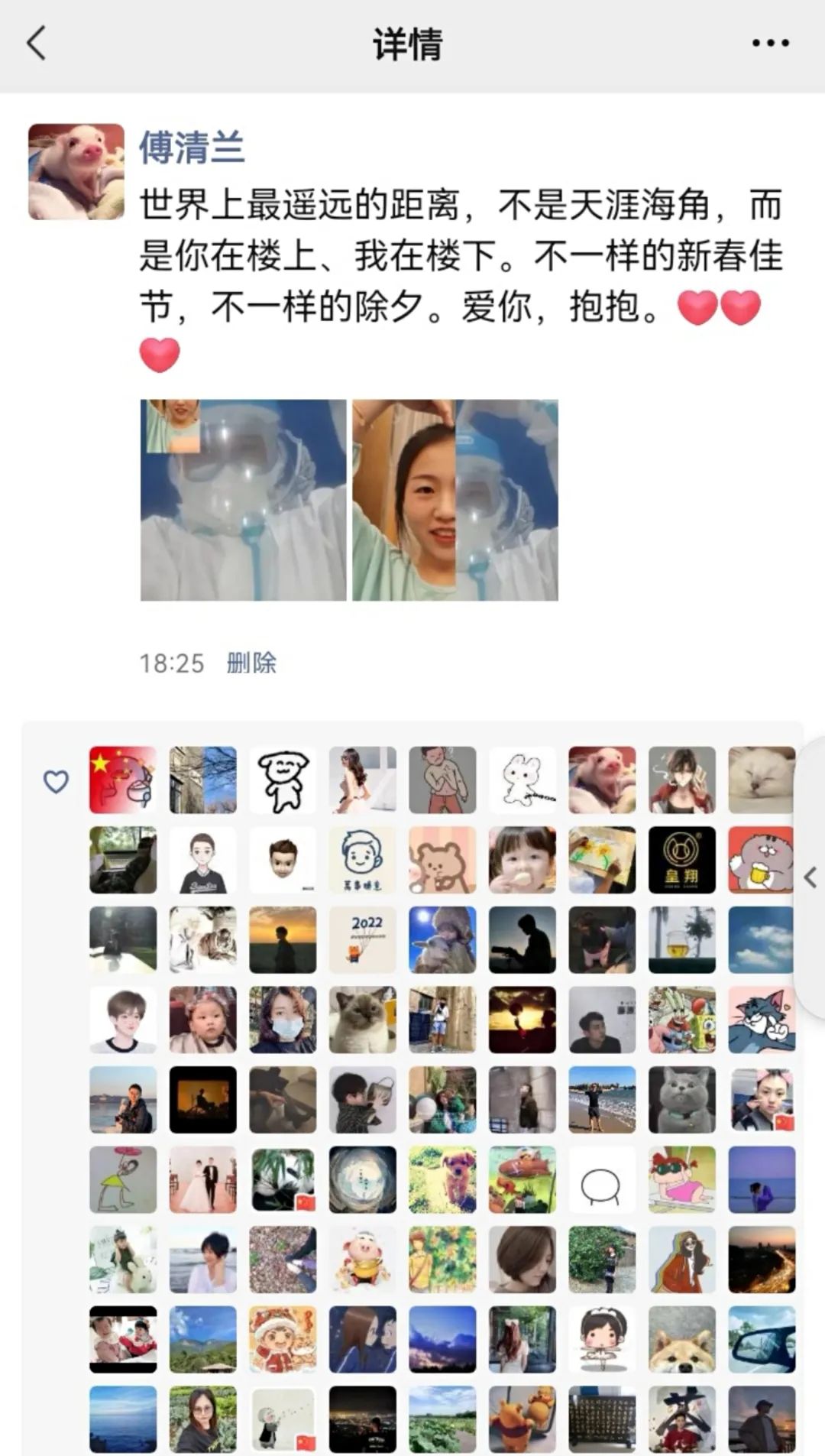Open the 傅清兰 name link
The width and height of the screenshot is (825, 1456).
click(x=192, y=148)
